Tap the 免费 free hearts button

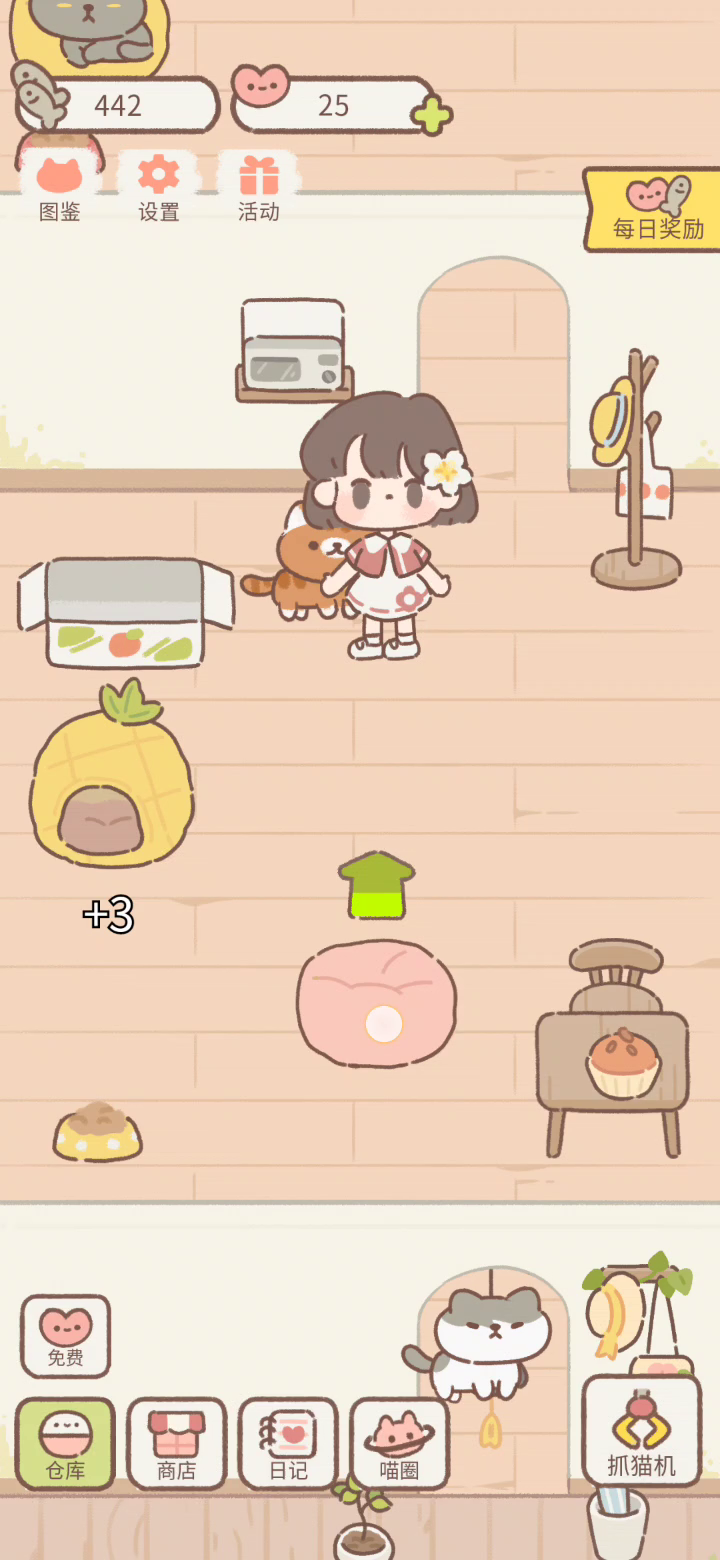click(65, 1337)
